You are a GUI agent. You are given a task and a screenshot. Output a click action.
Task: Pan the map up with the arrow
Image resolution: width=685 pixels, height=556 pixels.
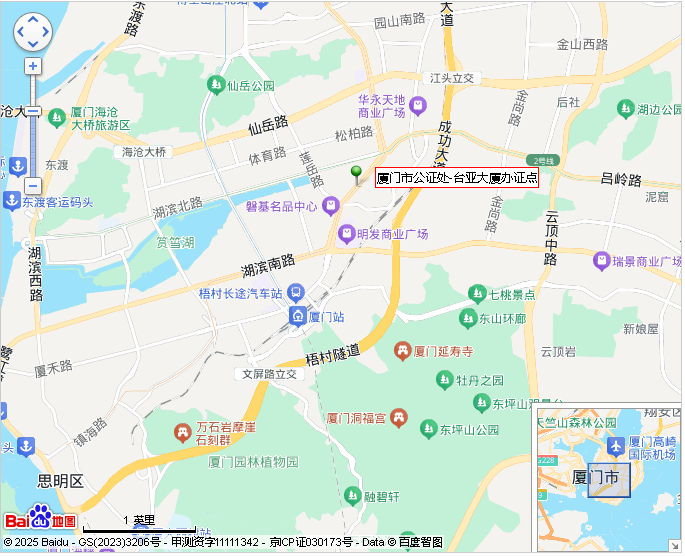(x=33, y=20)
